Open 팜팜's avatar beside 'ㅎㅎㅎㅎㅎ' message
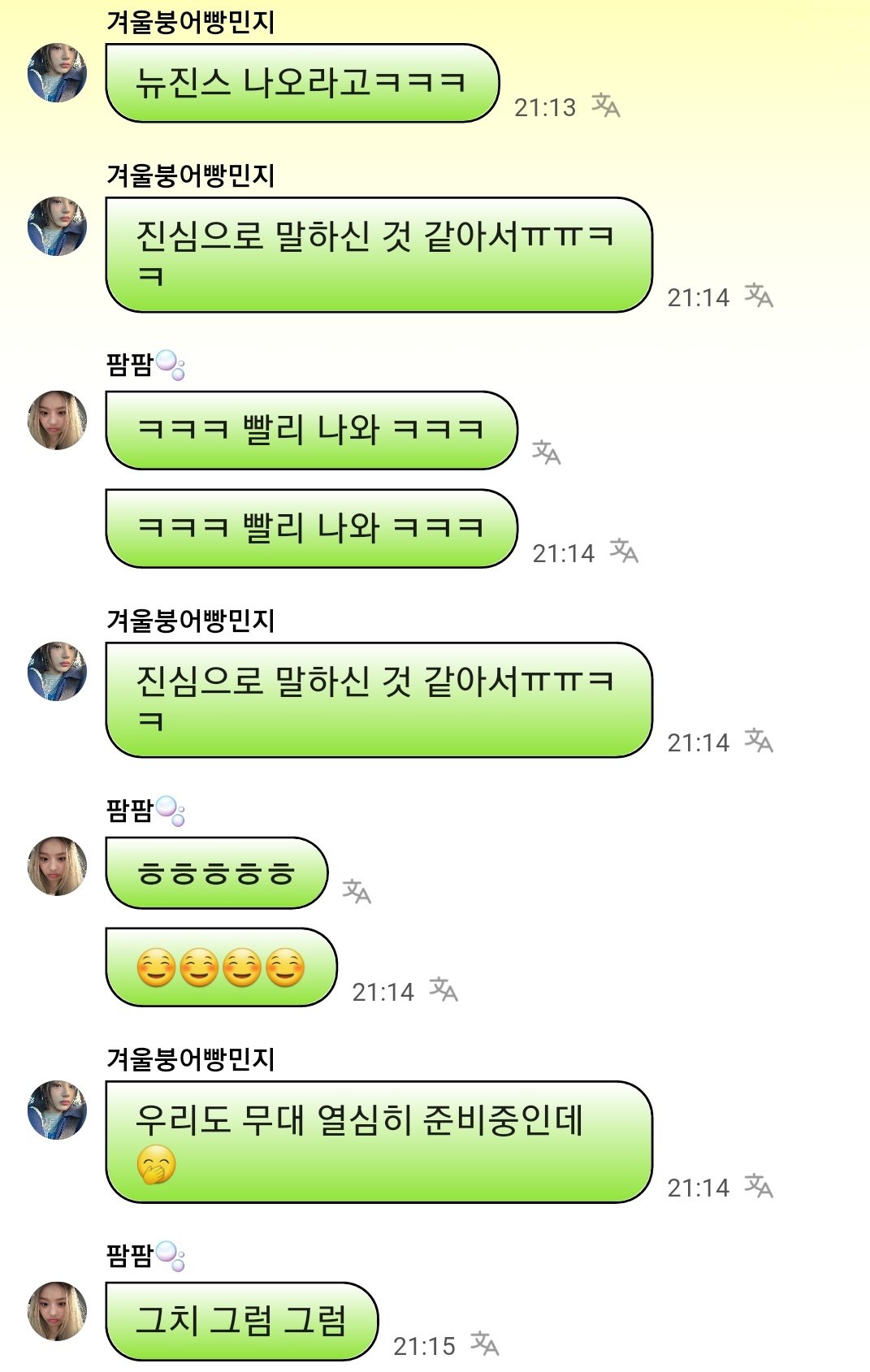 pos(57,866)
